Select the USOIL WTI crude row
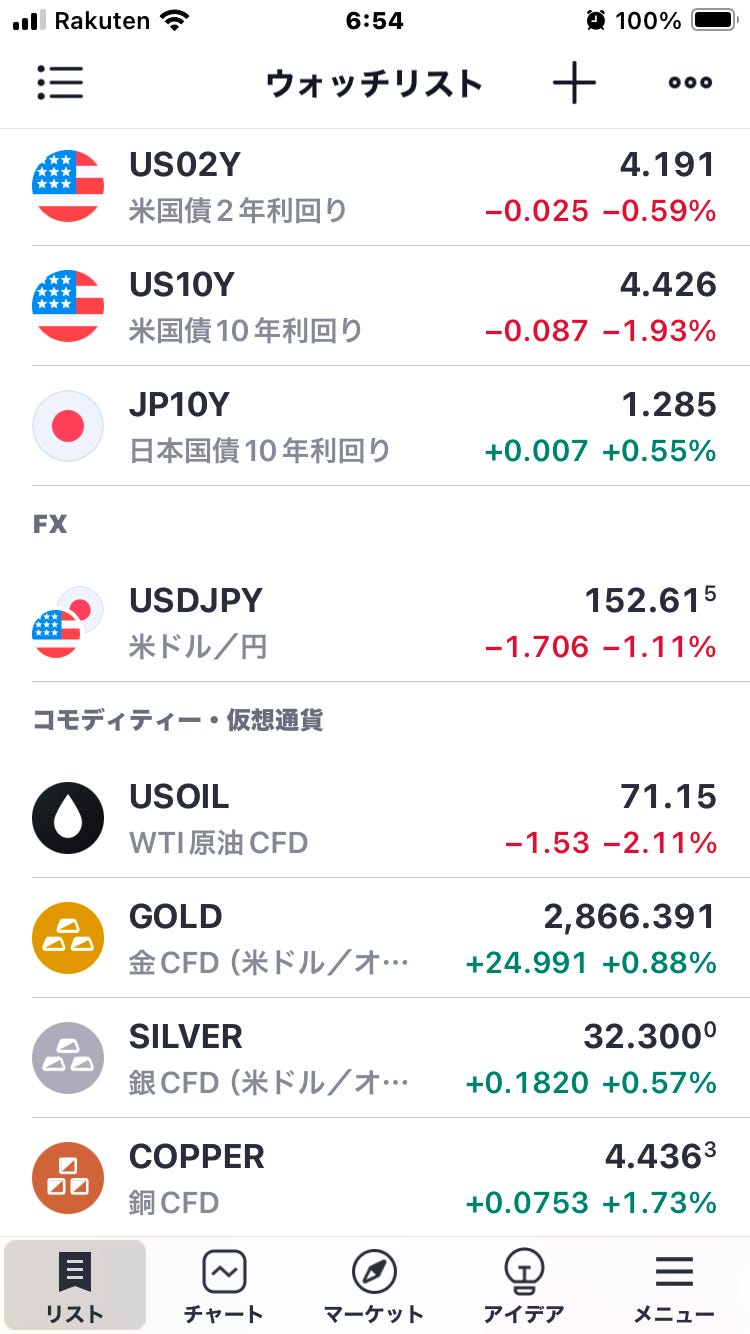Screen dimensions: 750x1334 [375, 818]
